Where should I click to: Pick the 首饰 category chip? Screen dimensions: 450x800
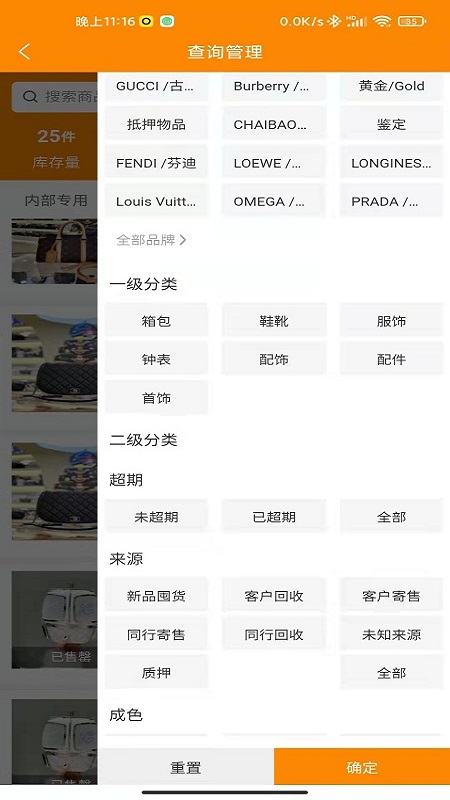click(156, 398)
